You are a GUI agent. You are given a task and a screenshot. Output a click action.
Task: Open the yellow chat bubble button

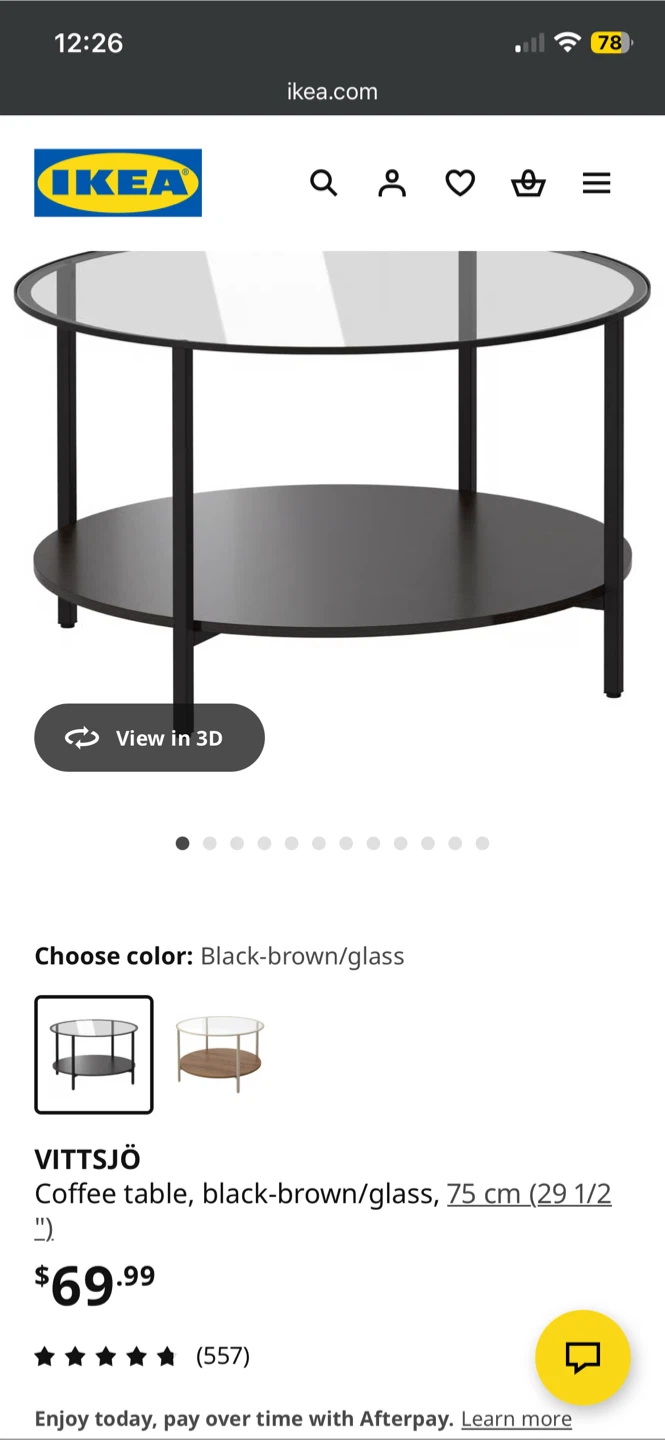coord(583,1357)
